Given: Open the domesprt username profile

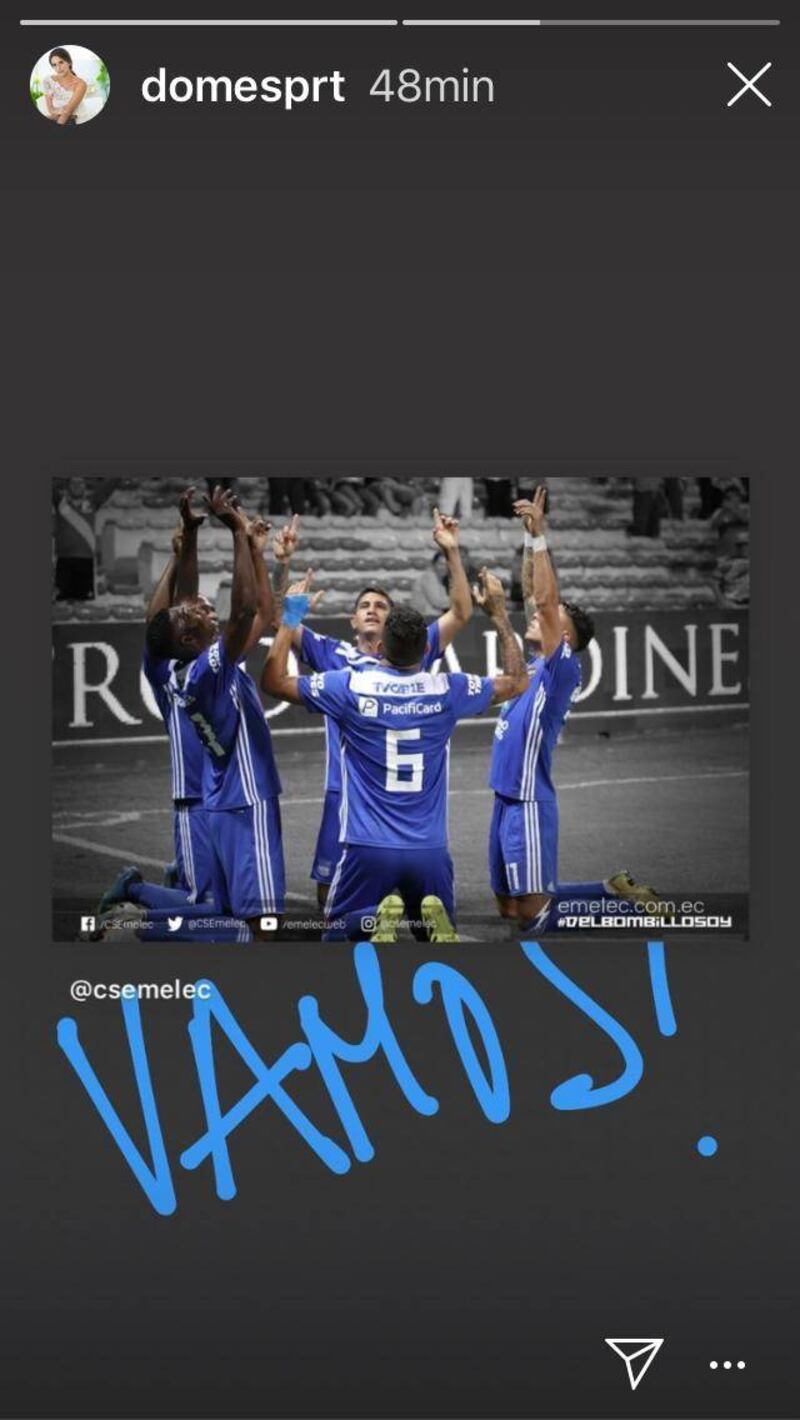Looking at the screenshot, I should pos(243,87).
